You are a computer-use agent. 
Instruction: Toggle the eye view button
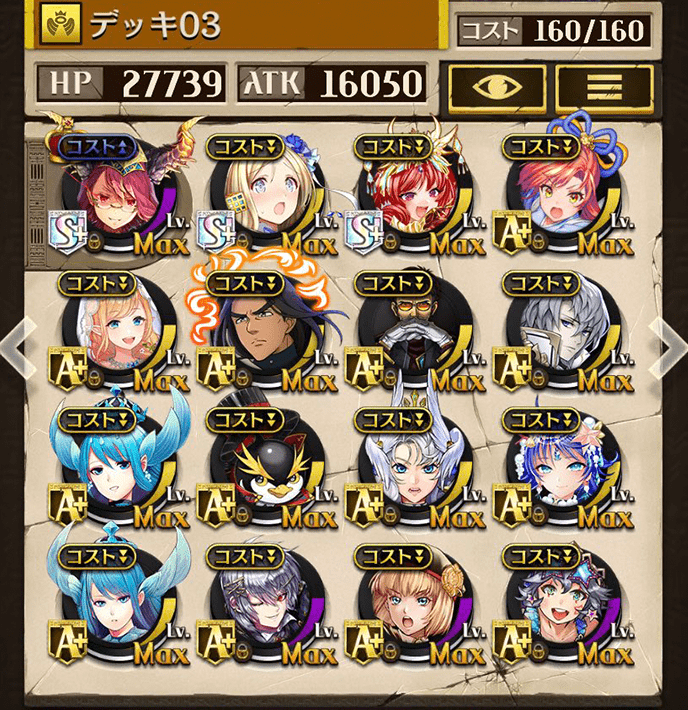pyautogui.click(x=497, y=87)
